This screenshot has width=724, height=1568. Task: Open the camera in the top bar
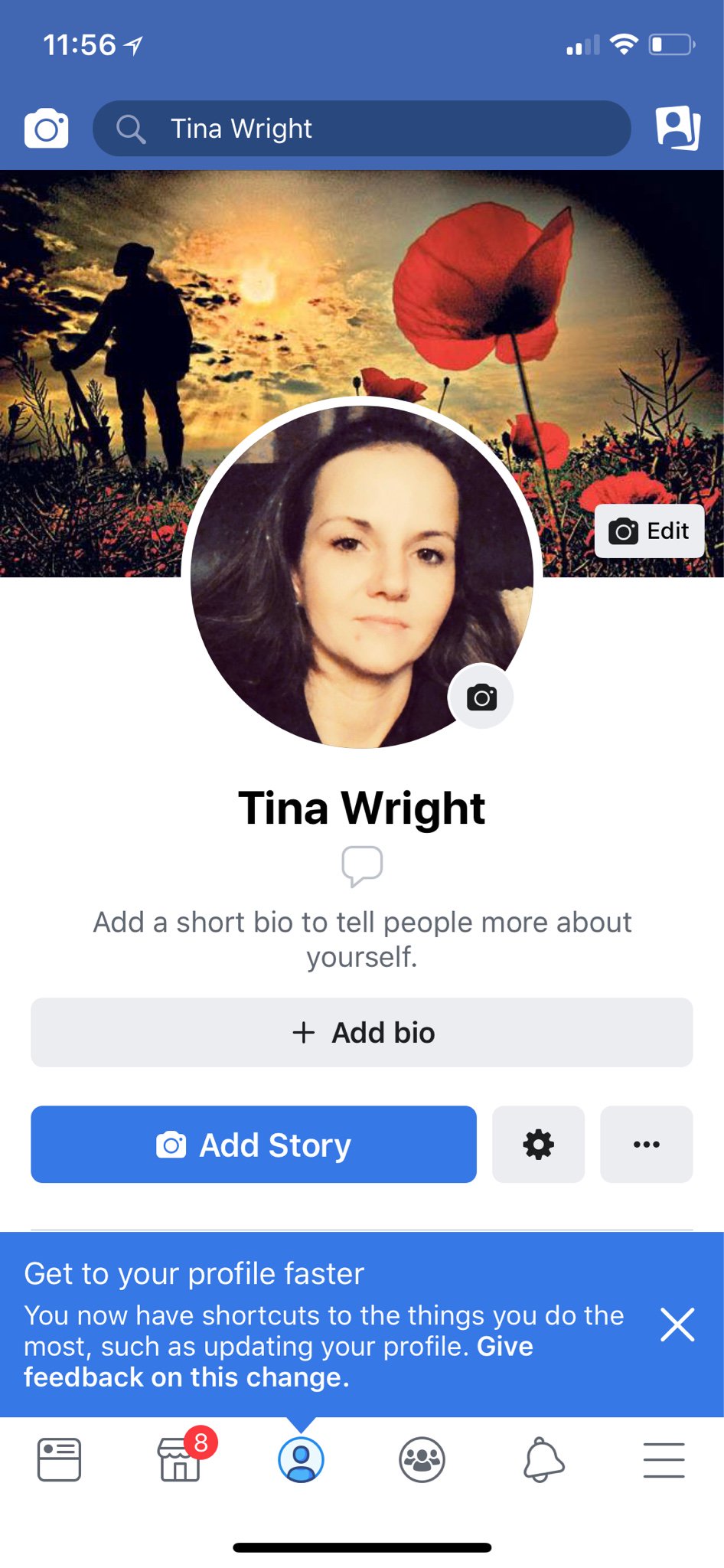[47, 129]
